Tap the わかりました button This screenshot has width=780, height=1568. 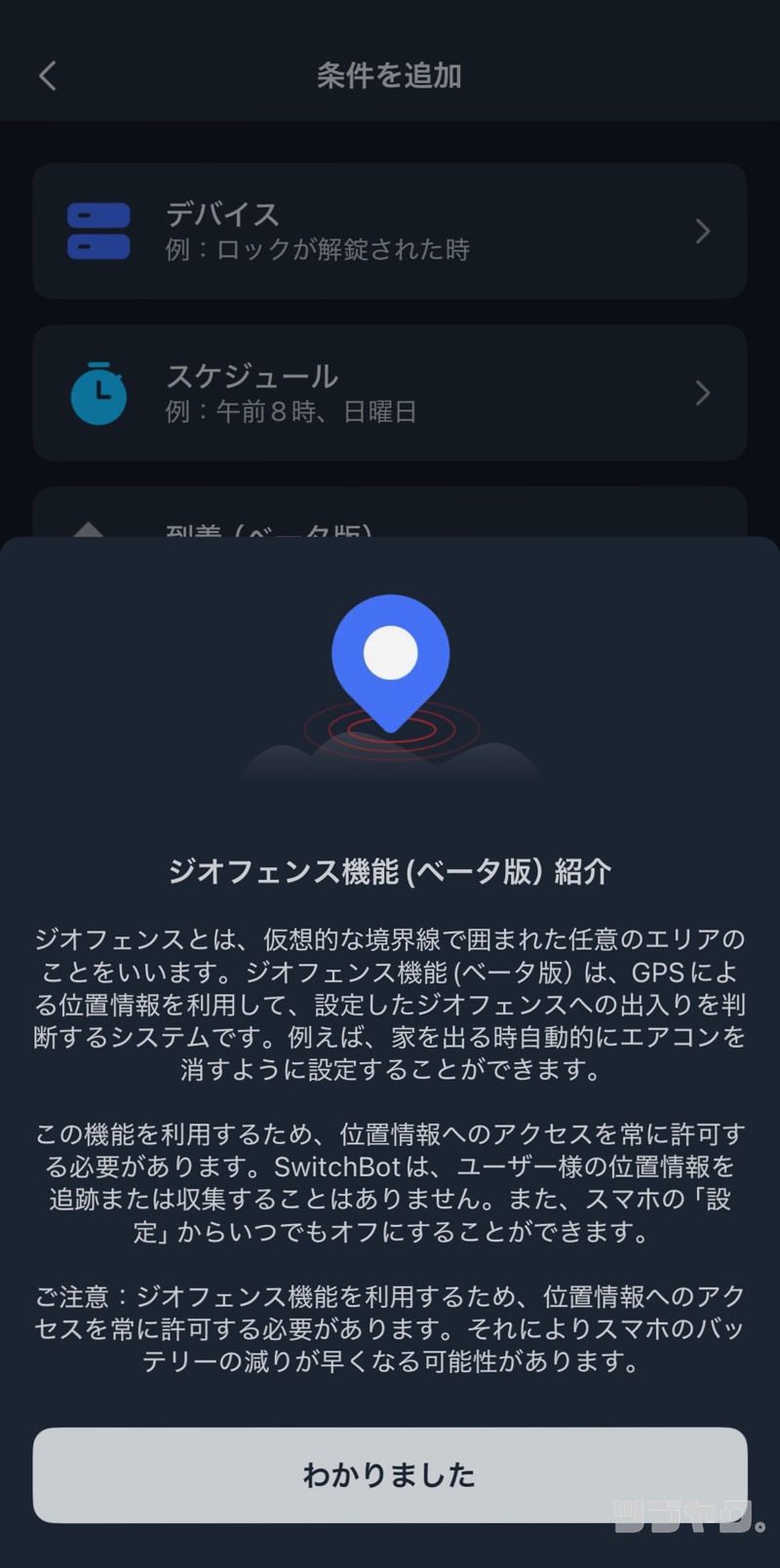click(x=389, y=1474)
